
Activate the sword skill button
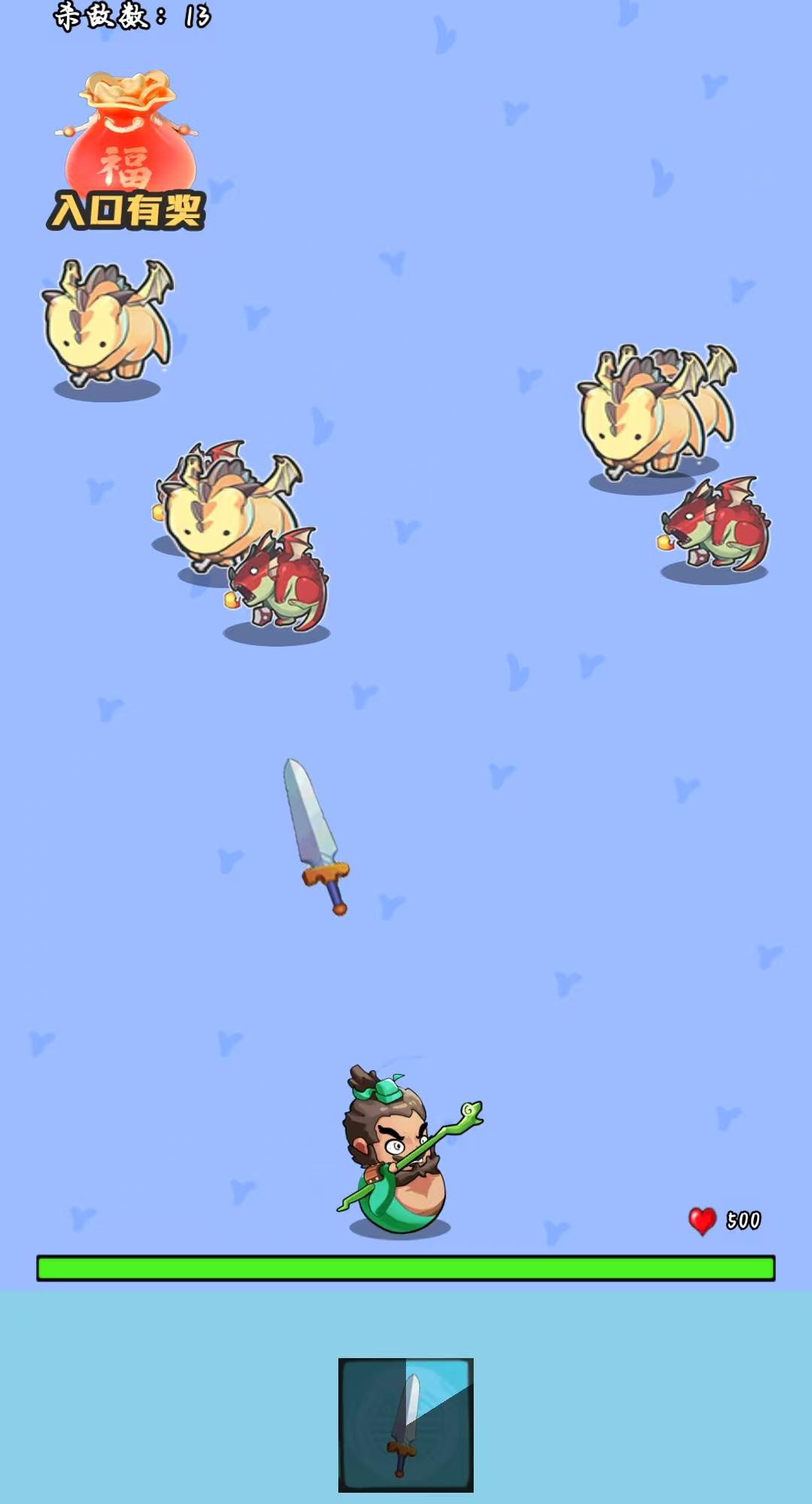[x=406, y=1424]
